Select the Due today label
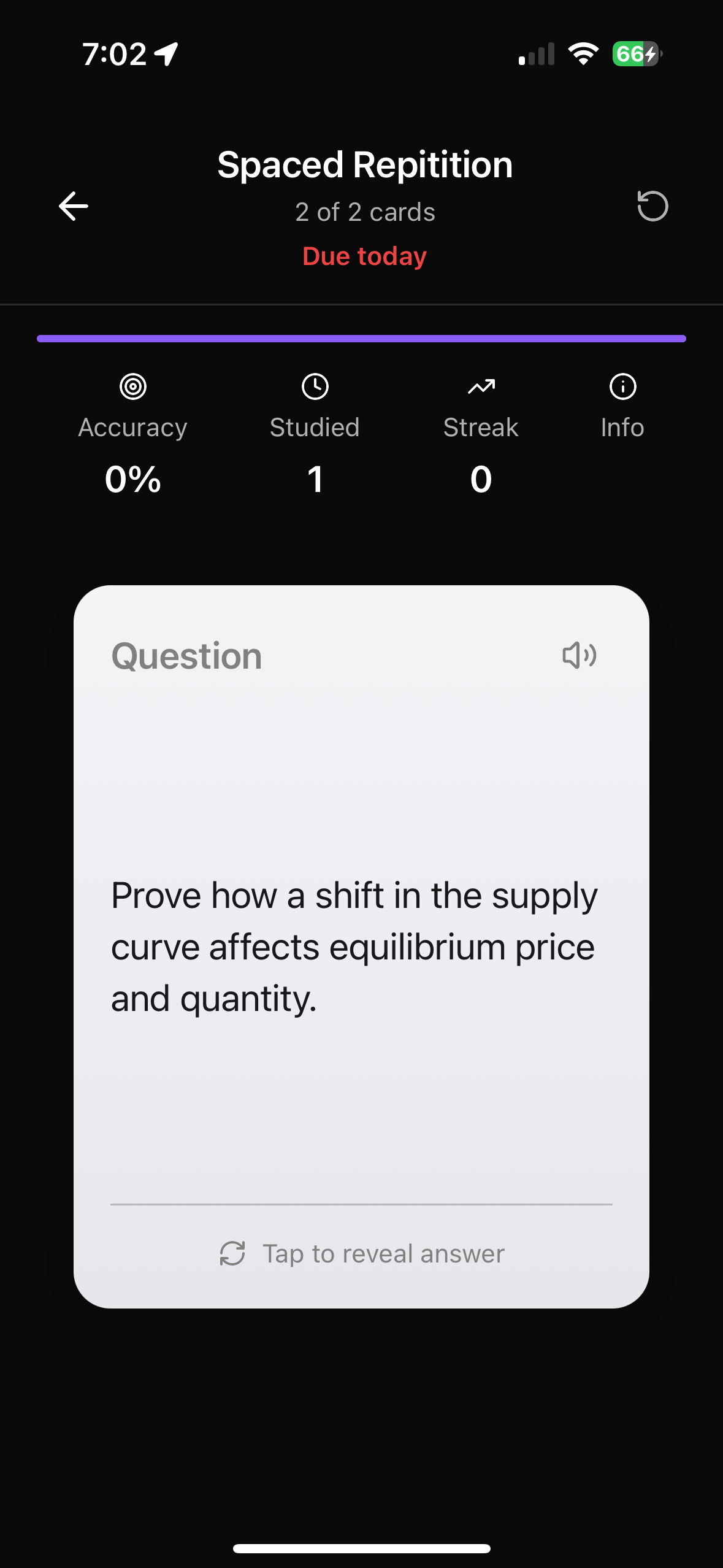 point(364,256)
